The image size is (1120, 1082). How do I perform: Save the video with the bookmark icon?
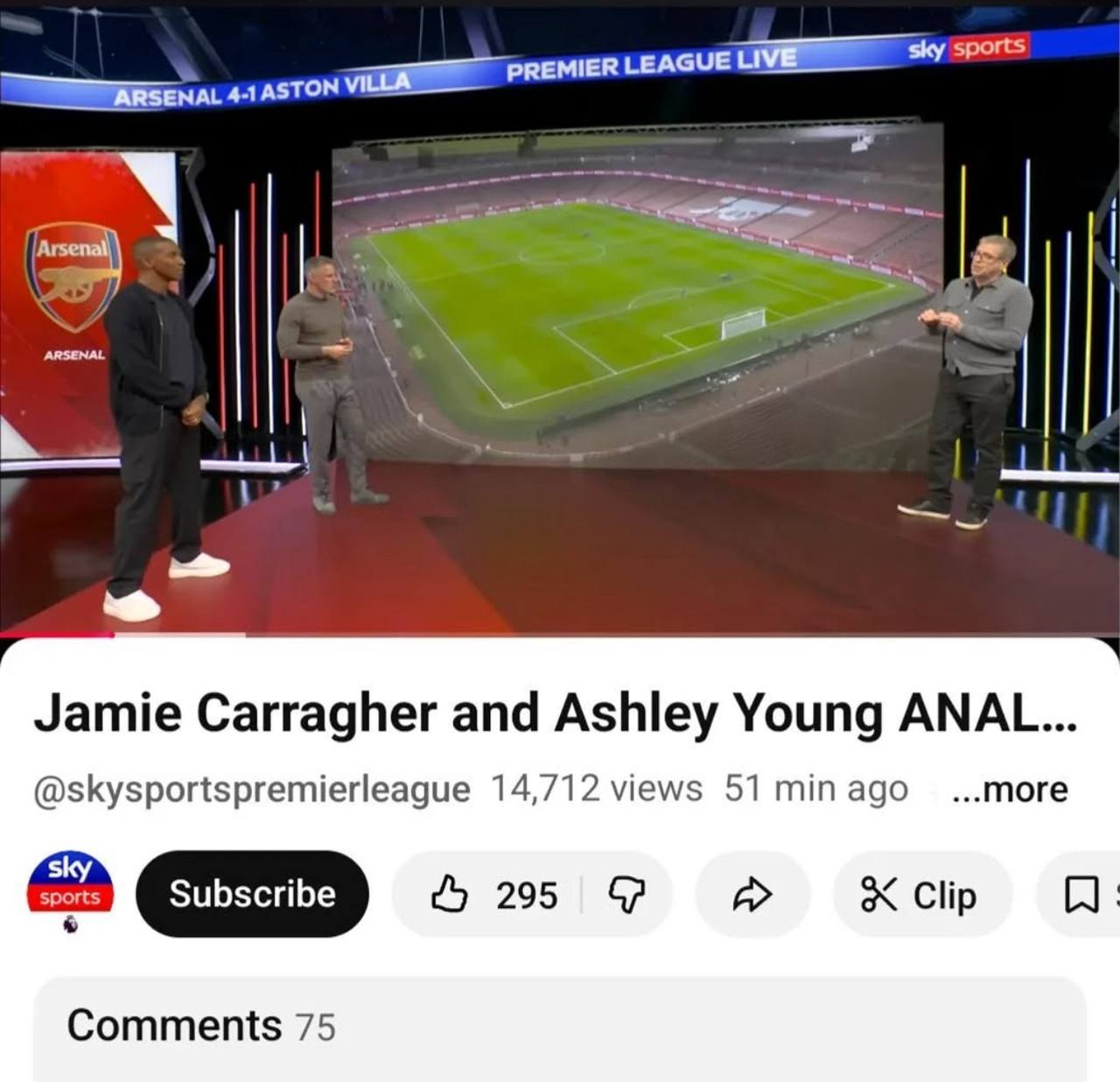tap(1081, 895)
